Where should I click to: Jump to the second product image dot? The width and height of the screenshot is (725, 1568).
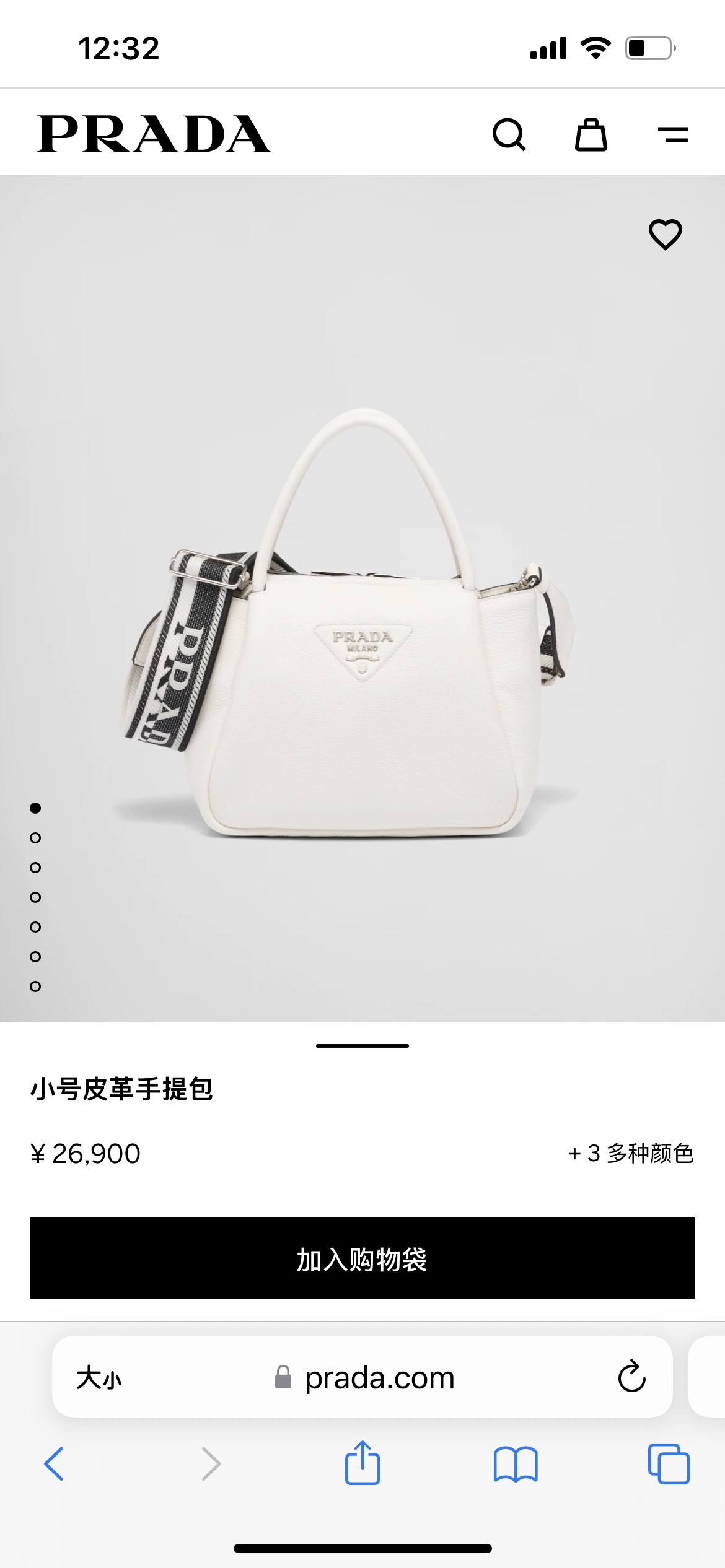(35, 838)
